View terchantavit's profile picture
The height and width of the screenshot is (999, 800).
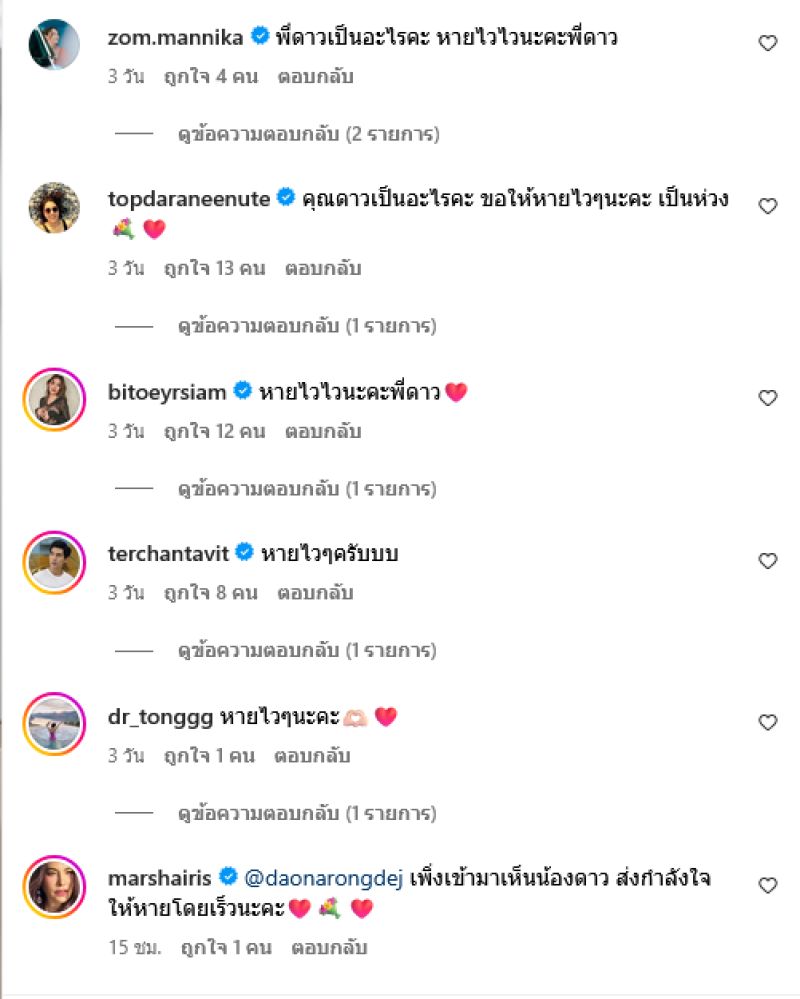(54, 561)
